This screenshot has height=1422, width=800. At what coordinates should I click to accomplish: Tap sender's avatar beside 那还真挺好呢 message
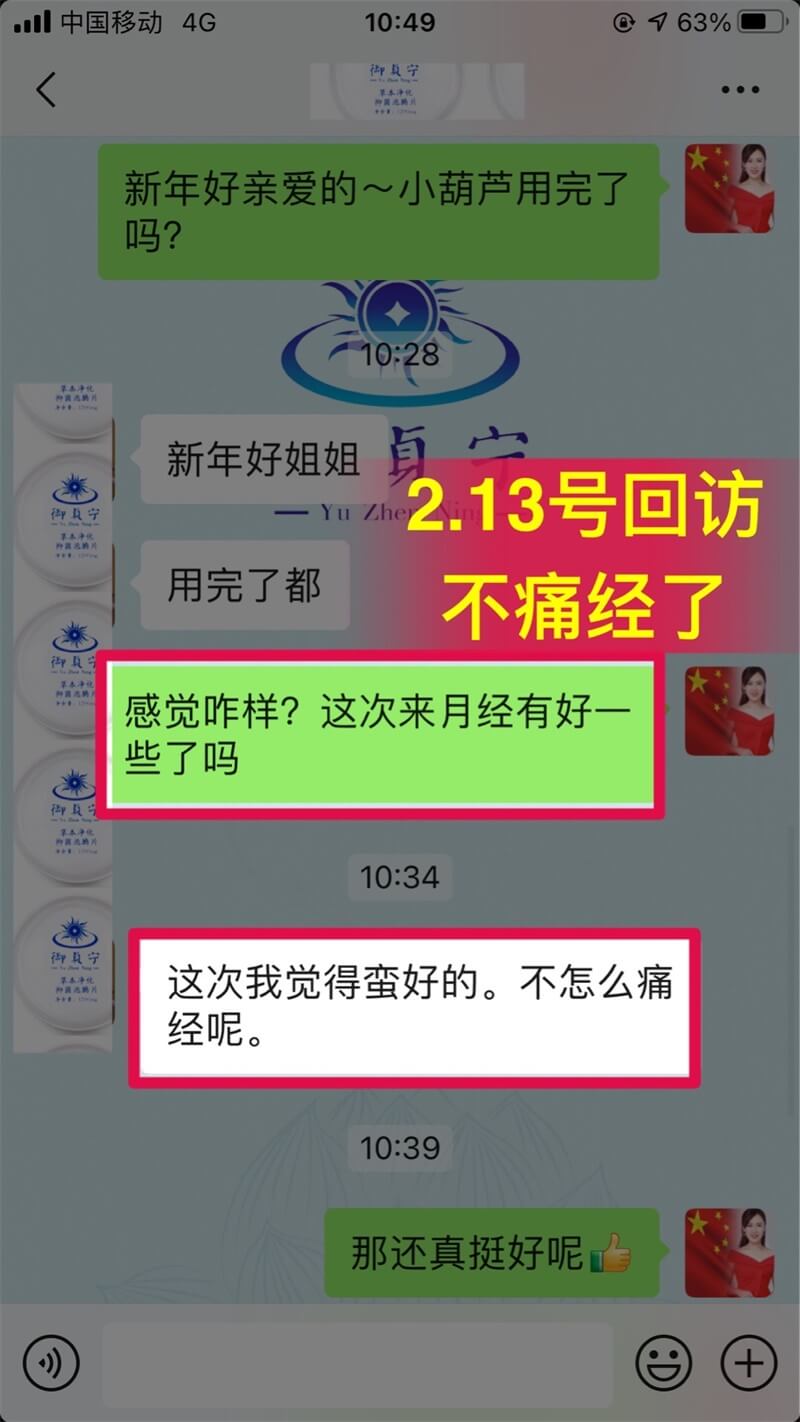pyautogui.click(x=730, y=1253)
